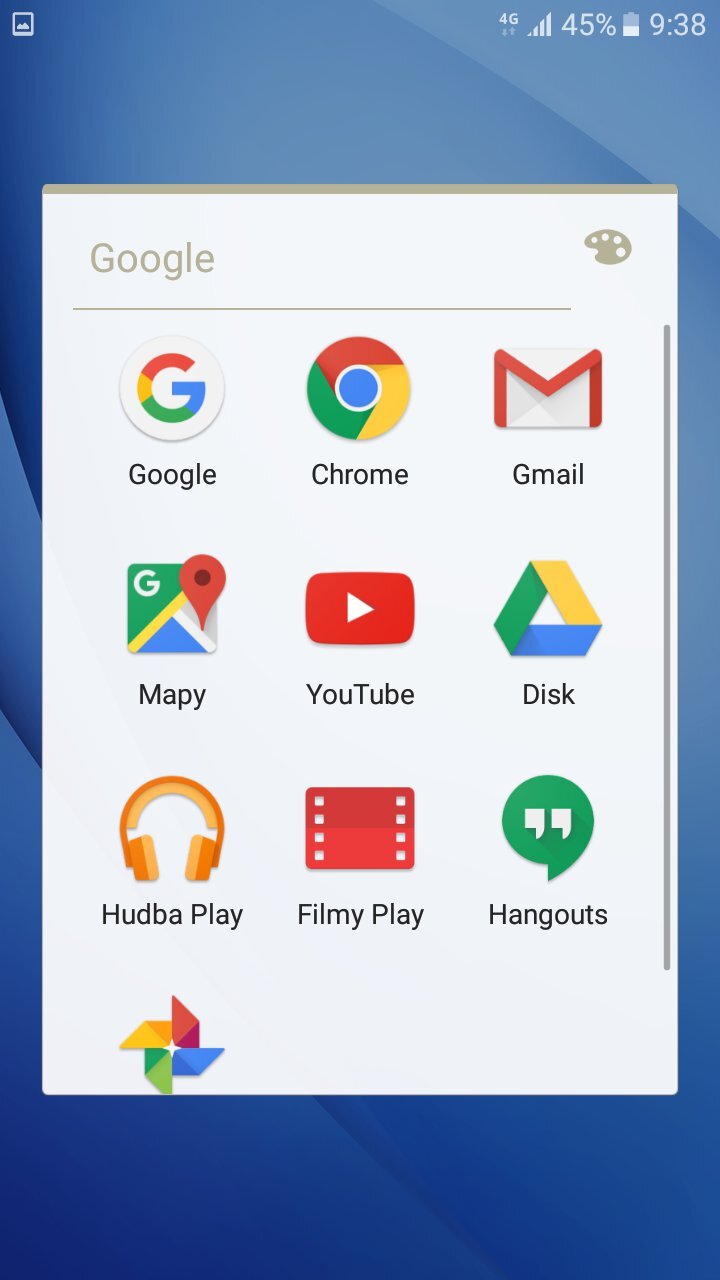The height and width of the screenshot is (1280, 720).
Task: Tap the 4G signal indicator
Action: click(510, 24)
